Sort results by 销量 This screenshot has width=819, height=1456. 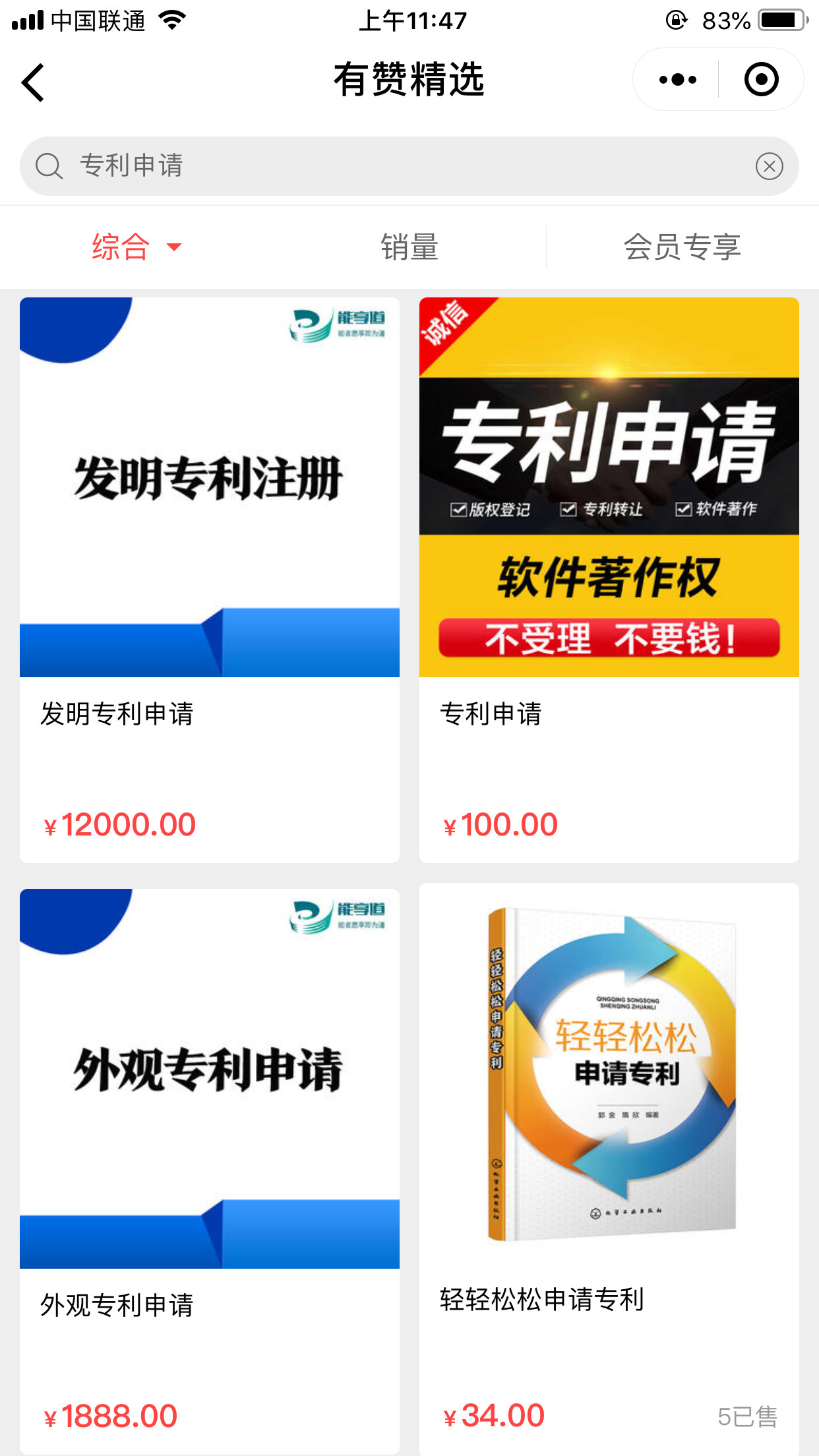pyautogui.click(x=409, y=247)
